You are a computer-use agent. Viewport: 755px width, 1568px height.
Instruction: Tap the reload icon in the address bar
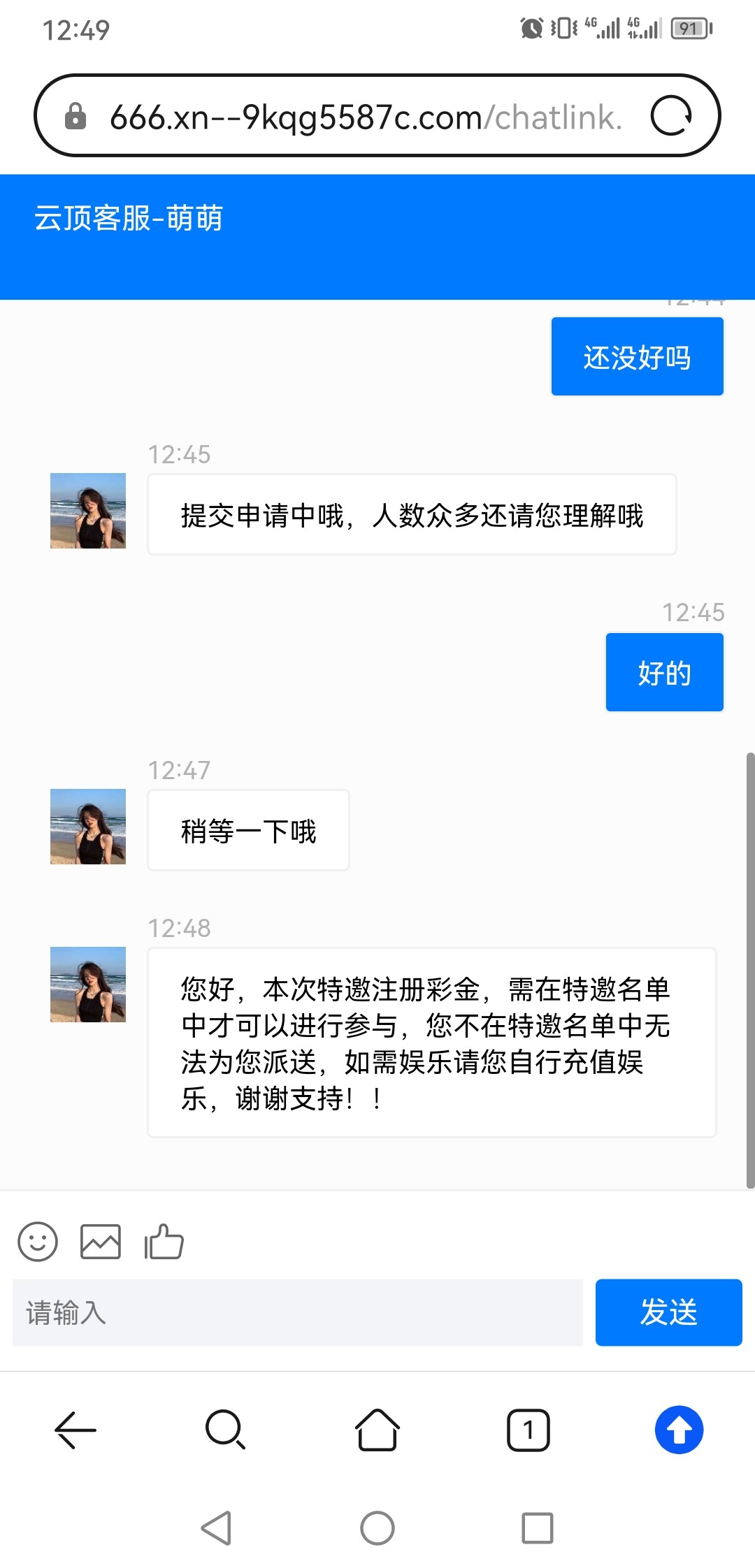click(x=672, y=115)
